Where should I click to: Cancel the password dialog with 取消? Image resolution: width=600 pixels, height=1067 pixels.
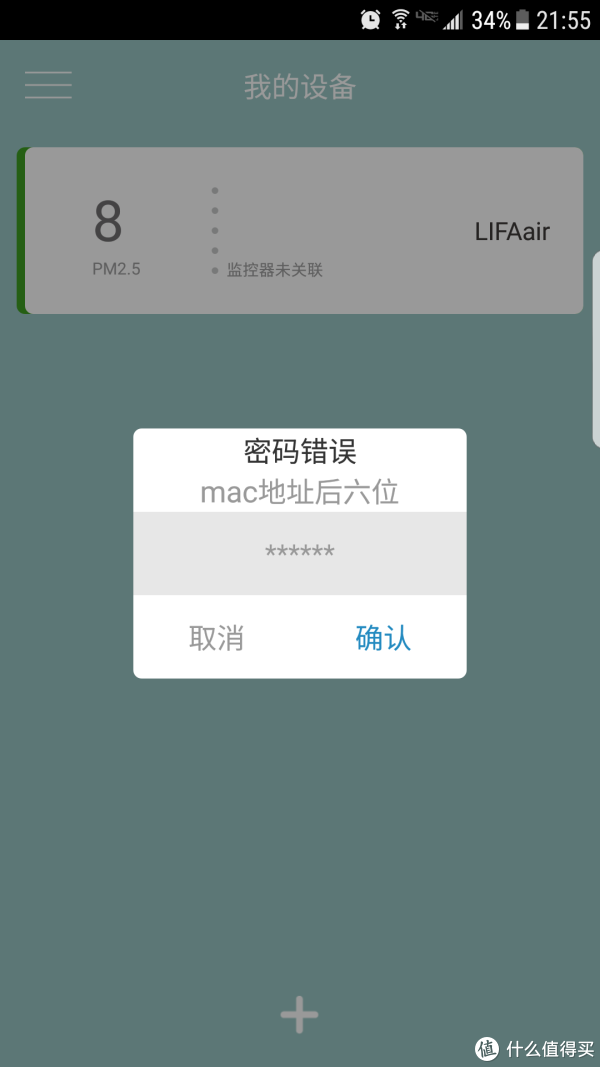coord(216,638)
